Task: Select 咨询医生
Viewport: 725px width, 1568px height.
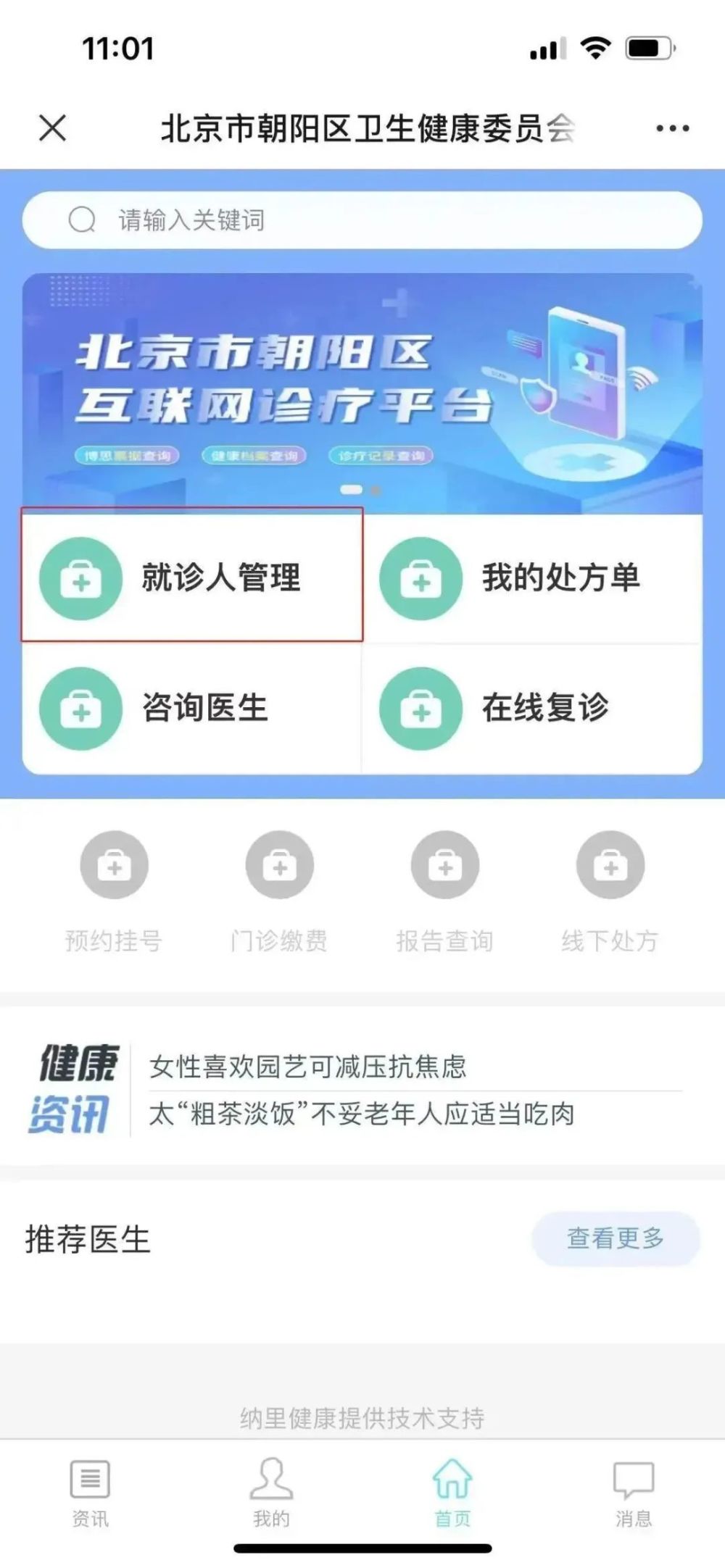Action: (x=192, y=708)
